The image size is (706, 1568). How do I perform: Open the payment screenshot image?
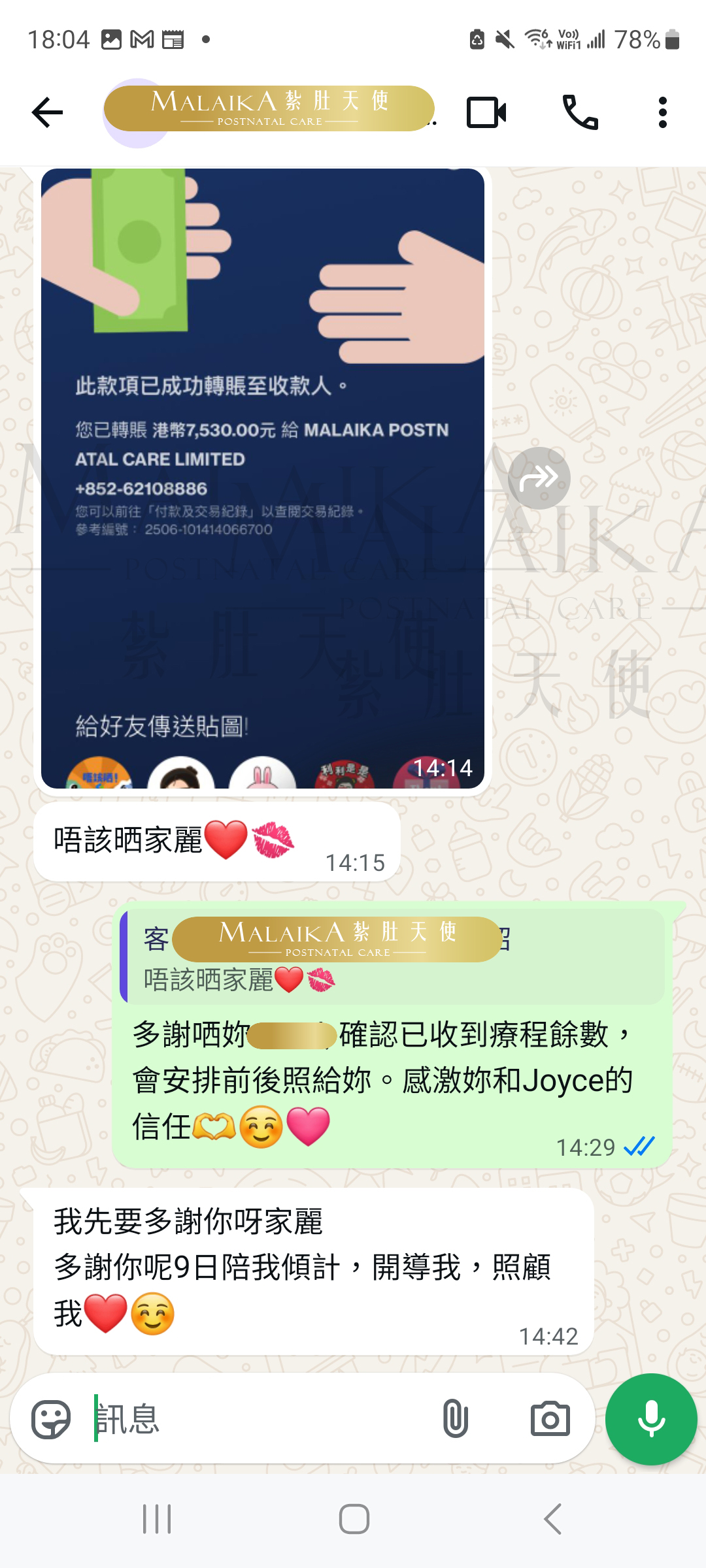pyautogui.click(x=262, y=477)
